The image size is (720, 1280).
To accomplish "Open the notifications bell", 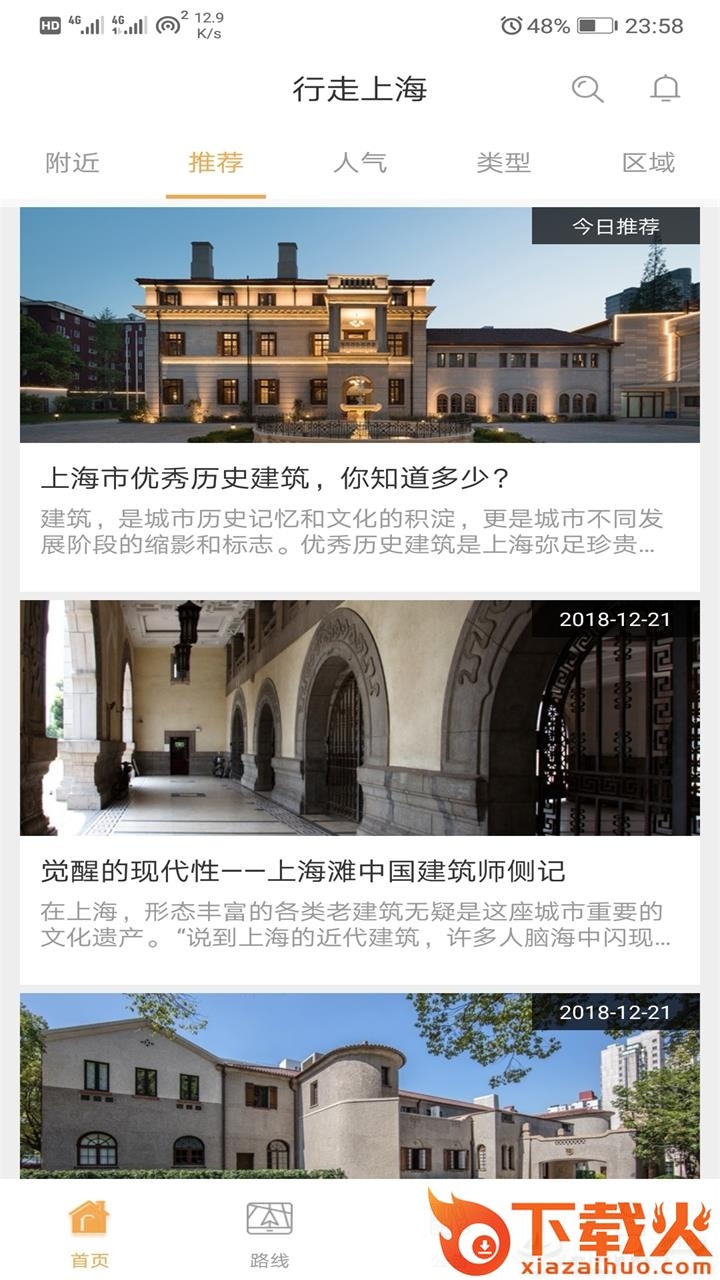I will pos(665,89).
